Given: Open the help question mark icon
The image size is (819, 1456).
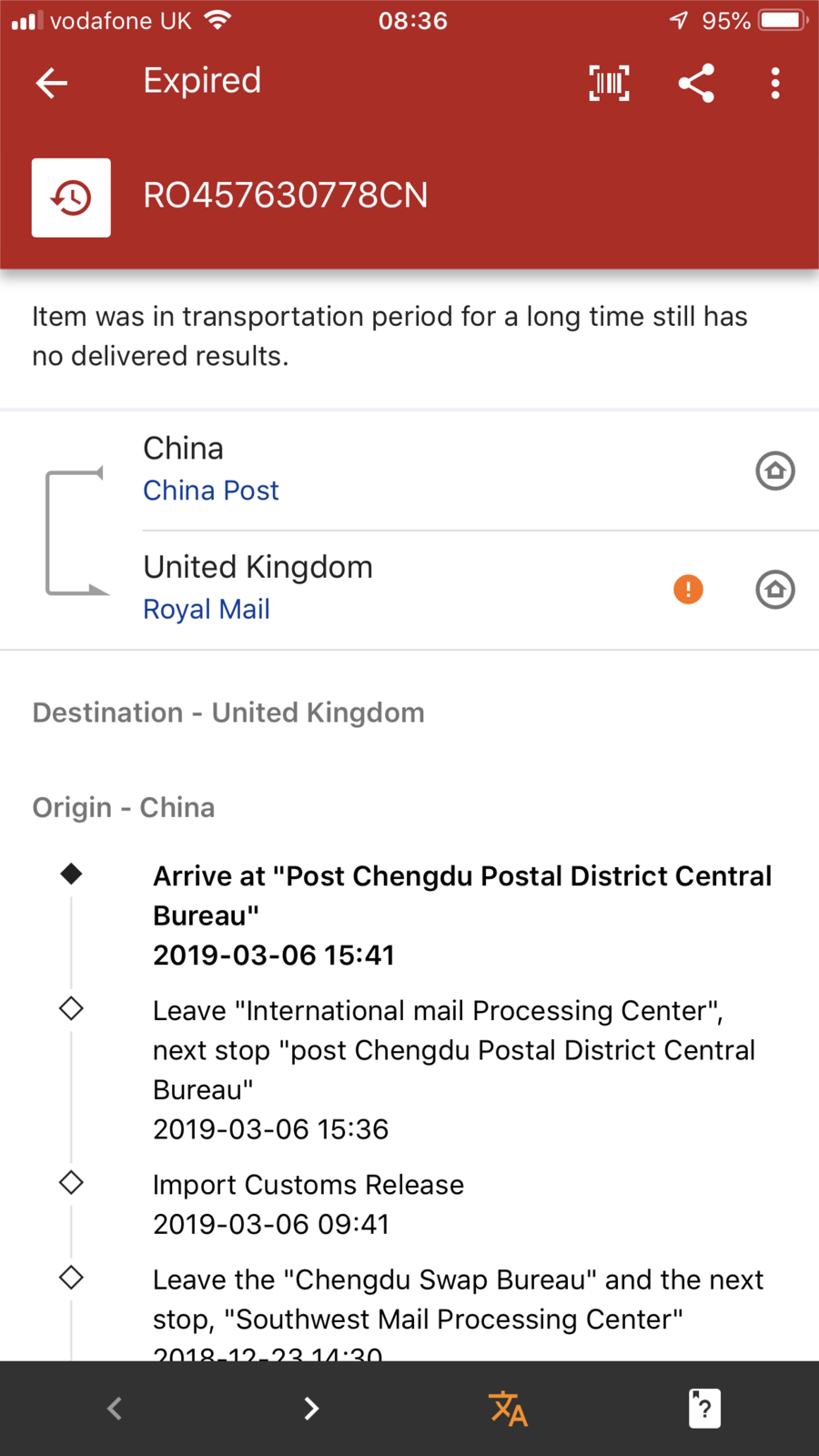Looking at the screenshot, I should point(704,1409).
